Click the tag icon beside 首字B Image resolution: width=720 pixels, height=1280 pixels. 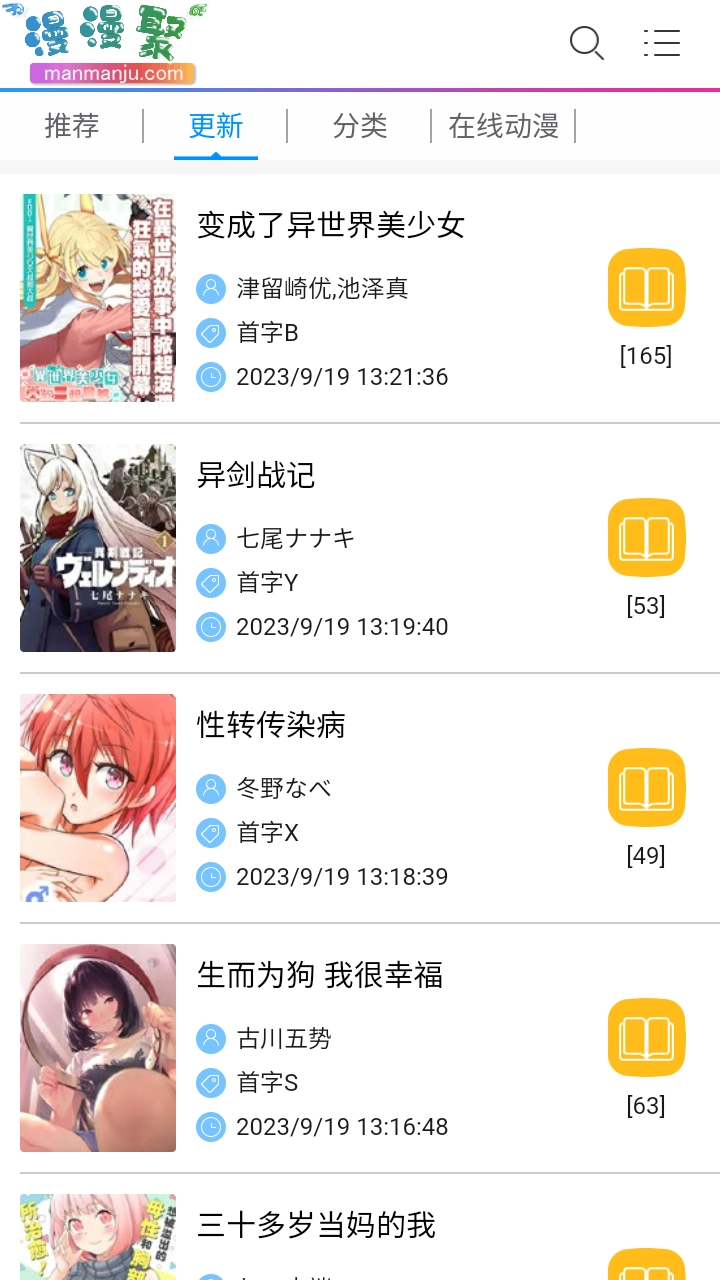tap(211, 332)
